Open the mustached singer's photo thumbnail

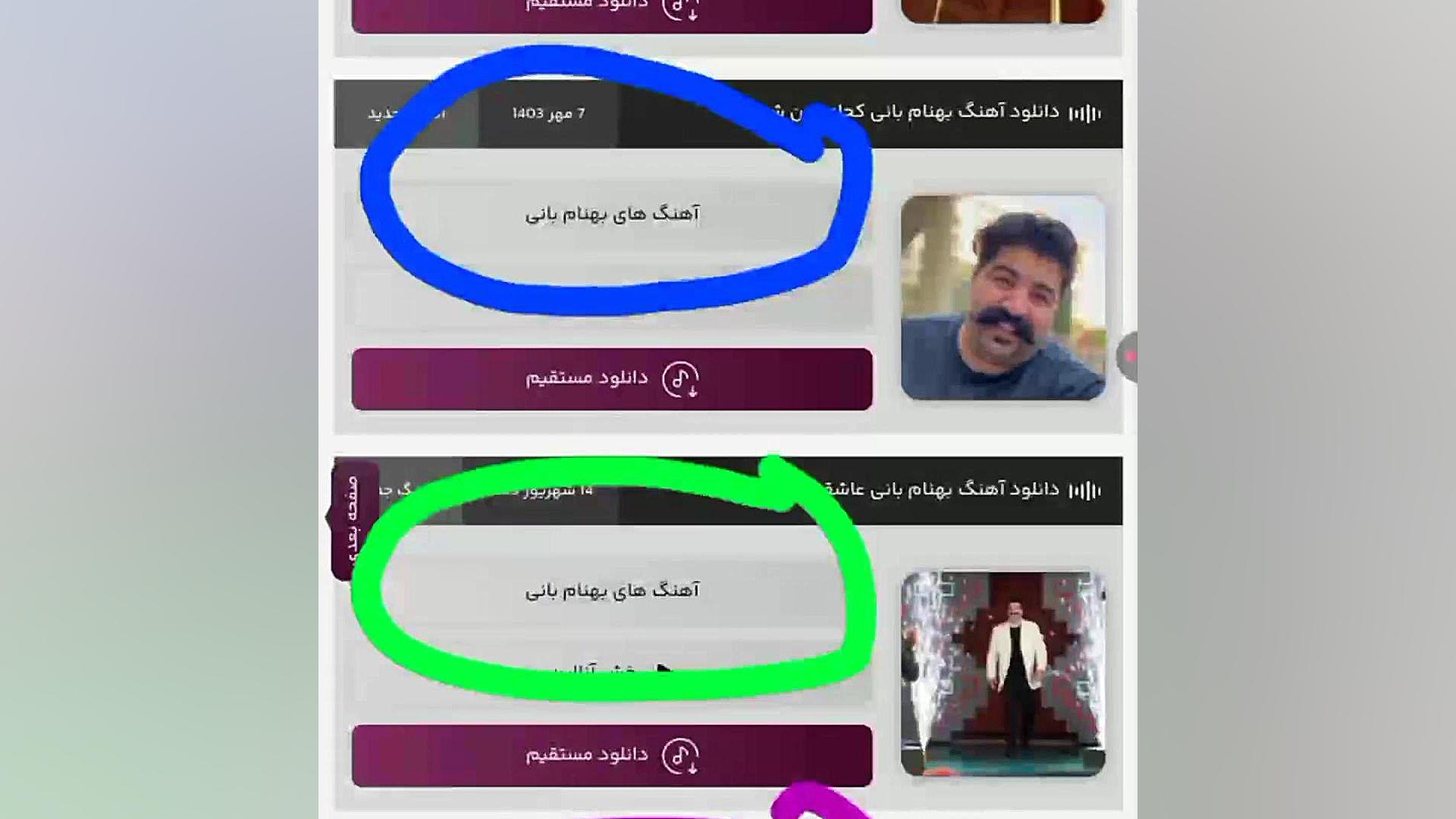coord(1003,297)
